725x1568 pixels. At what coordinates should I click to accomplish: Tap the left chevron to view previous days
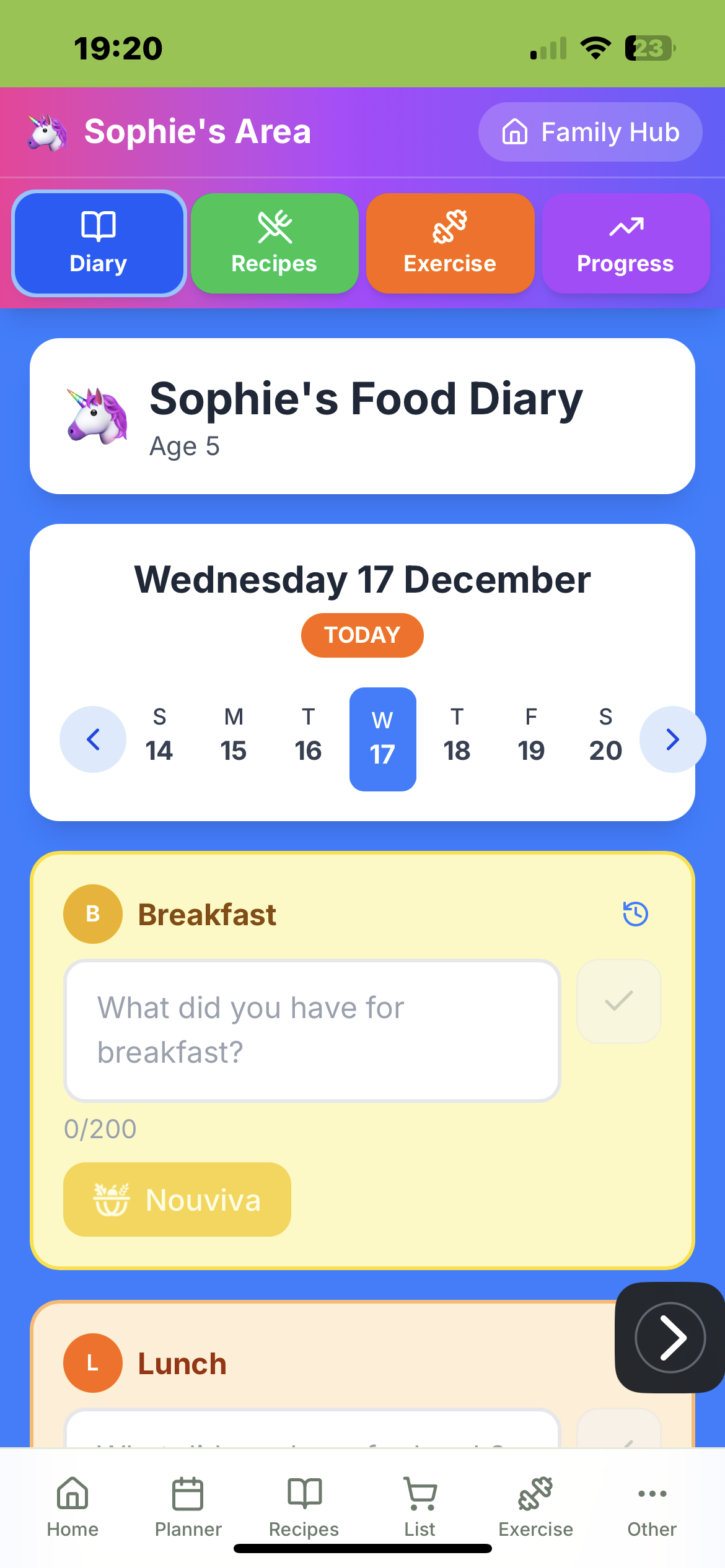(93, 738)
